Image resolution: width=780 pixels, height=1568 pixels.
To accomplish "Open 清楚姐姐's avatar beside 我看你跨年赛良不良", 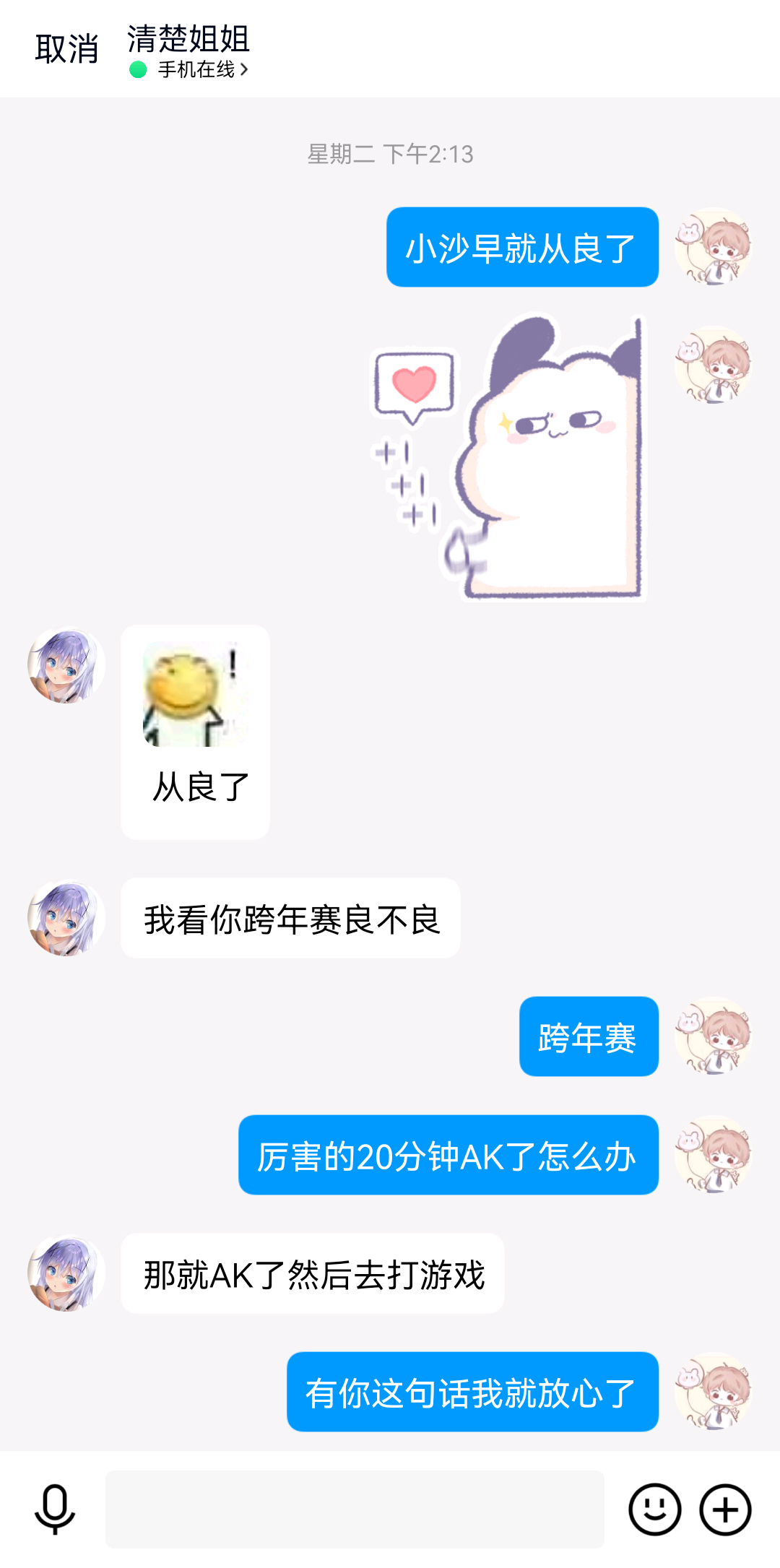I will [x=66, y=918].
